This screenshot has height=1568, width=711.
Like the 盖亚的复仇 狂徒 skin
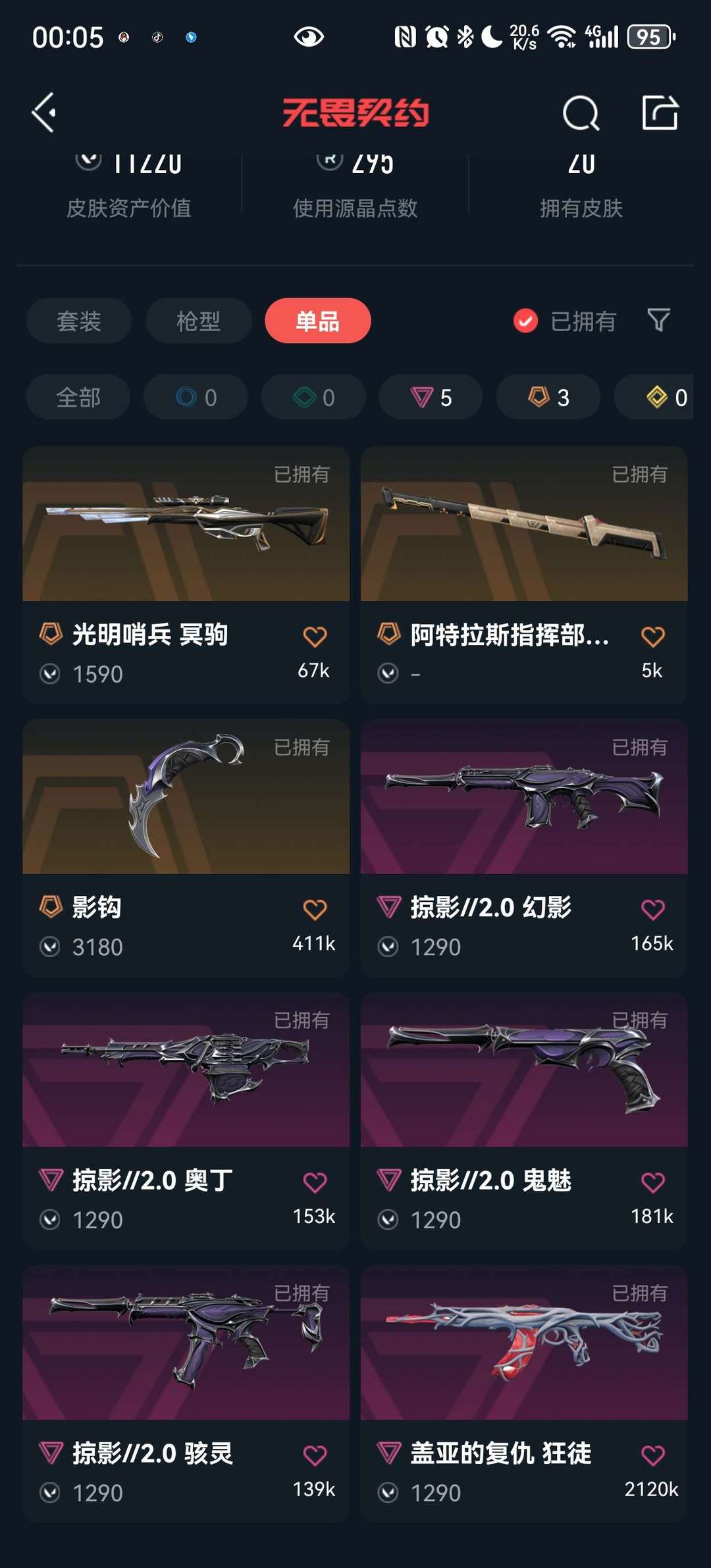click(653, 1455)
